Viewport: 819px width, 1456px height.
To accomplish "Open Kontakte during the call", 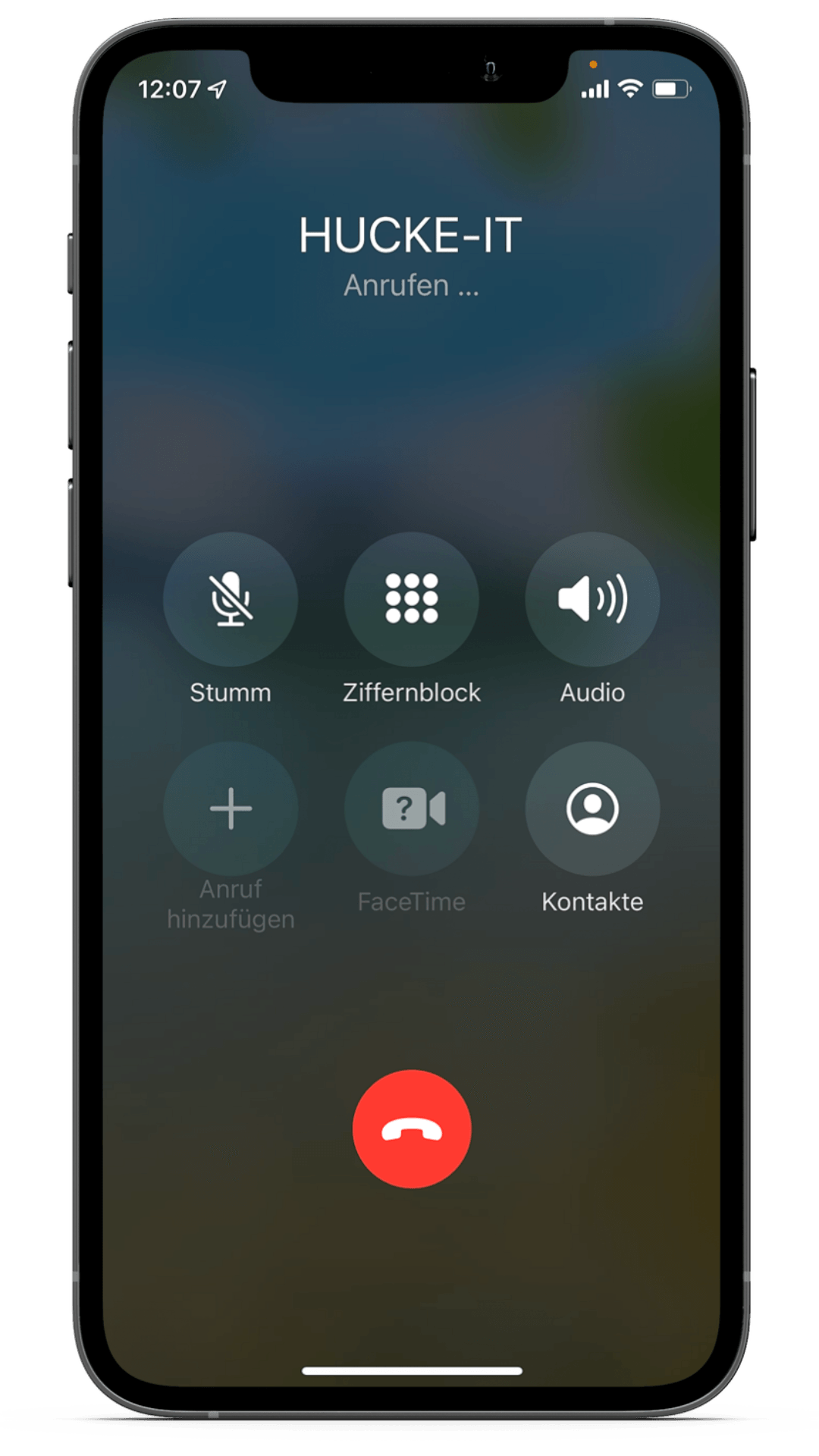I will click(x=592, y=808).
